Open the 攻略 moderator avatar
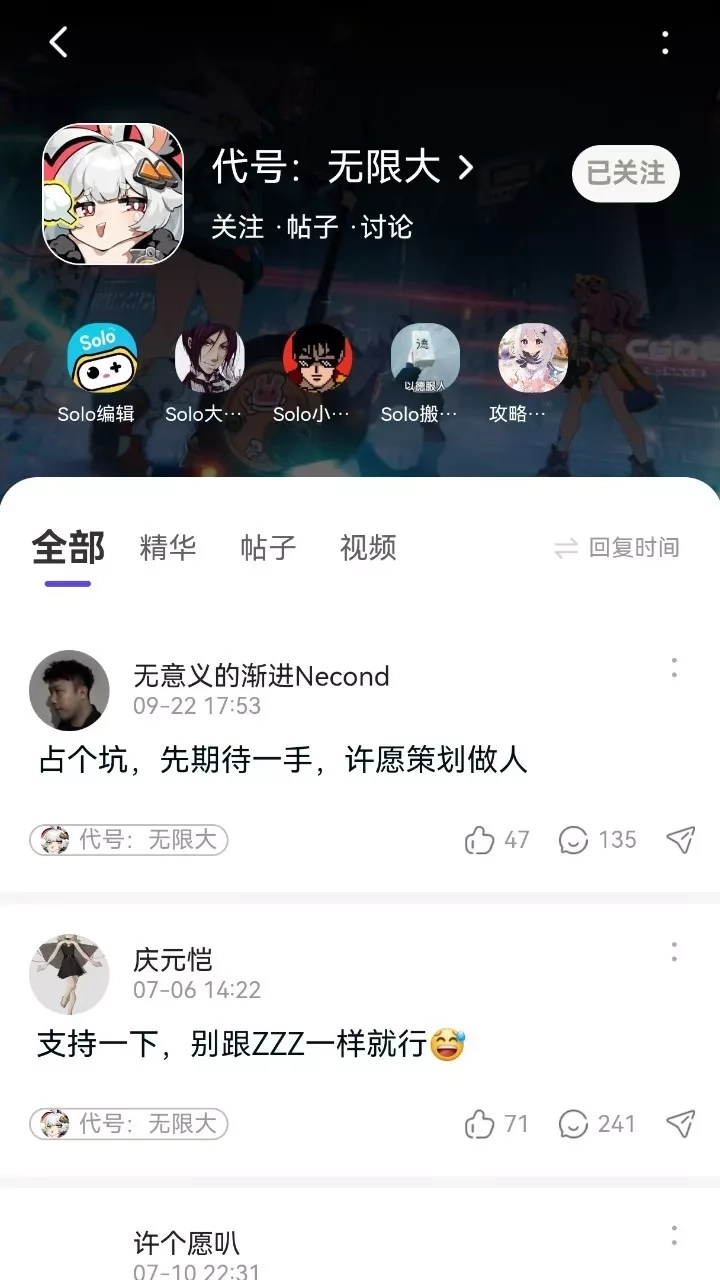 [x=532, y=360]
